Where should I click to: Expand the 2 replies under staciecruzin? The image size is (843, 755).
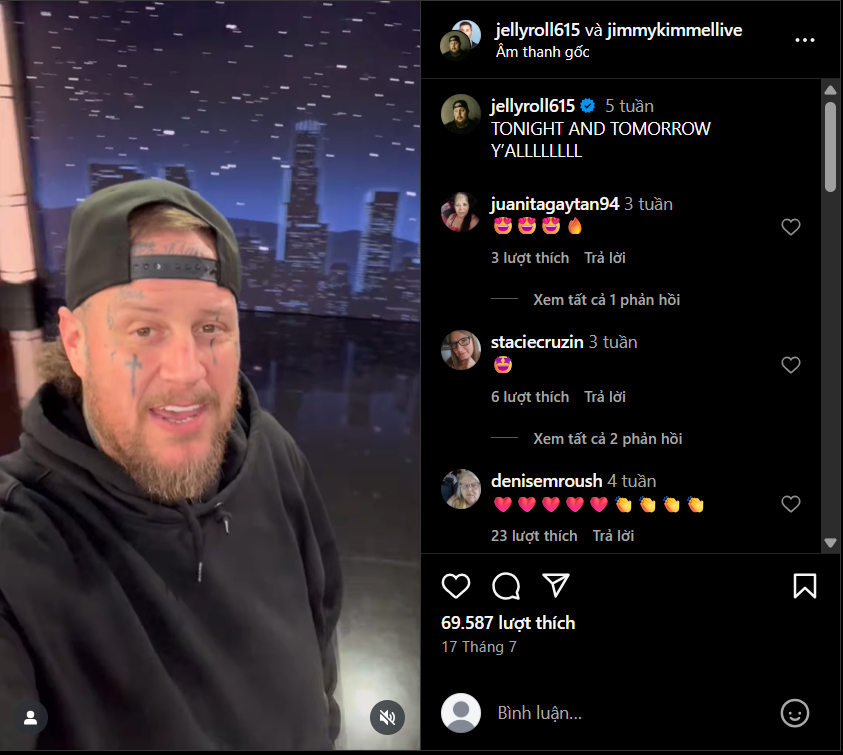(x=607, y=439)
